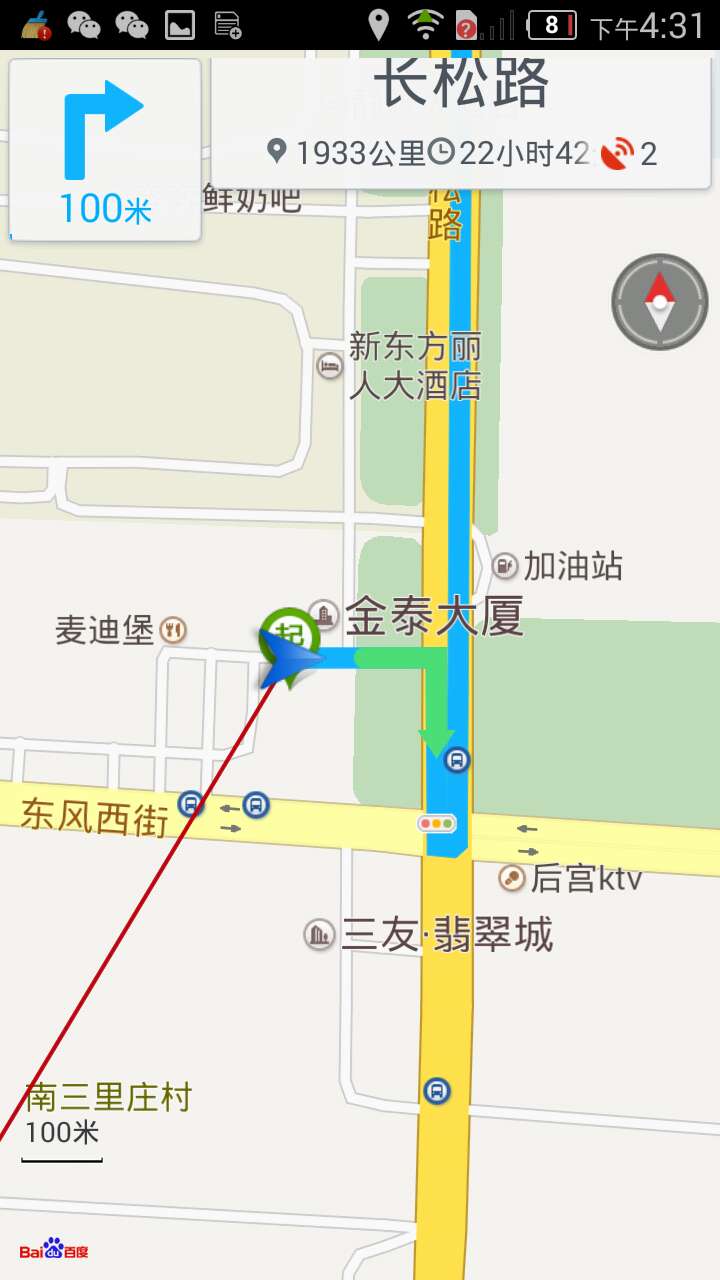Tap the building icon at 三友·翡翠城
720x1280 pixels.
coord(320,935)
